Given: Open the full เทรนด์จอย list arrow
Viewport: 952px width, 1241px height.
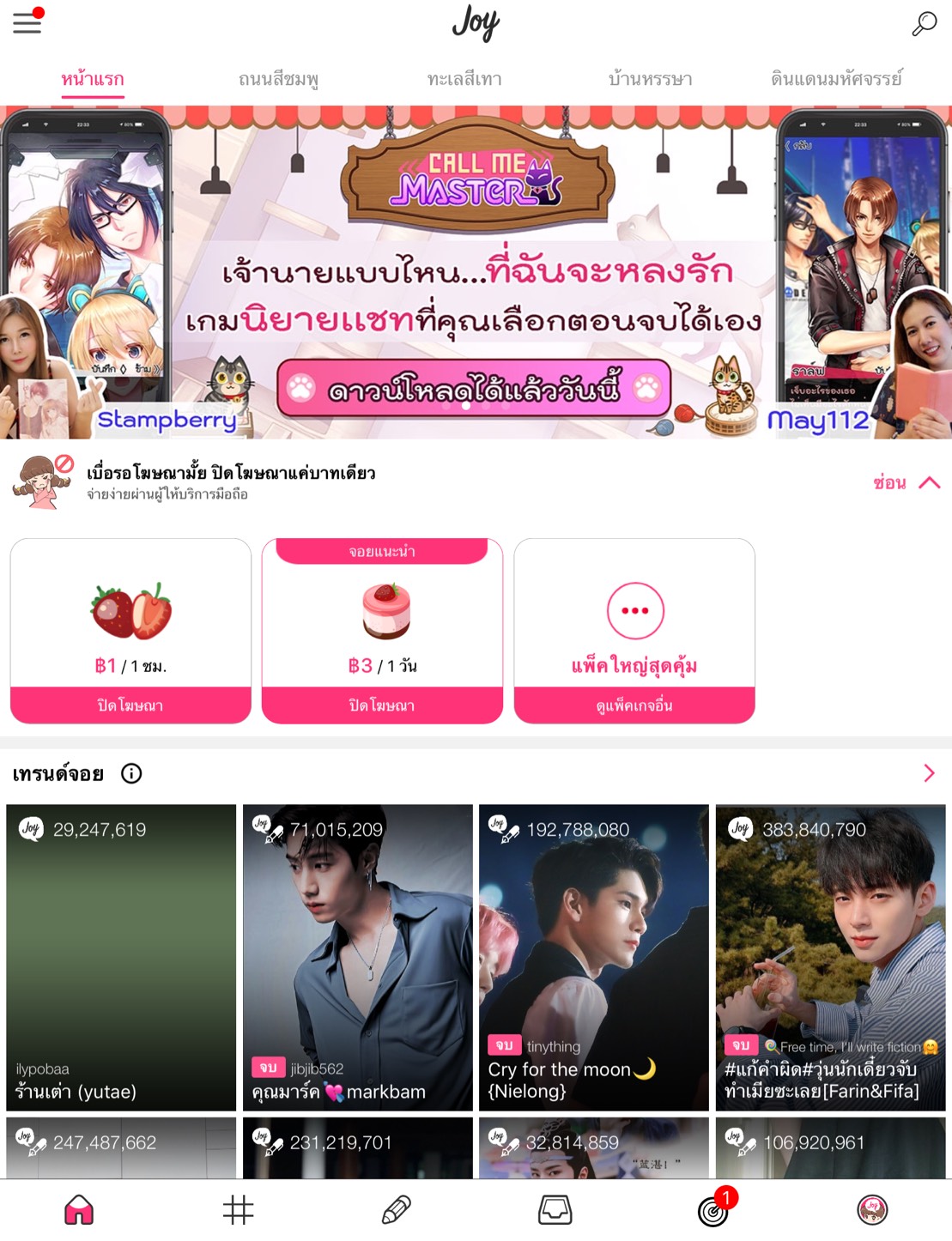Looking at the screenshot, I should pos(929,773).
